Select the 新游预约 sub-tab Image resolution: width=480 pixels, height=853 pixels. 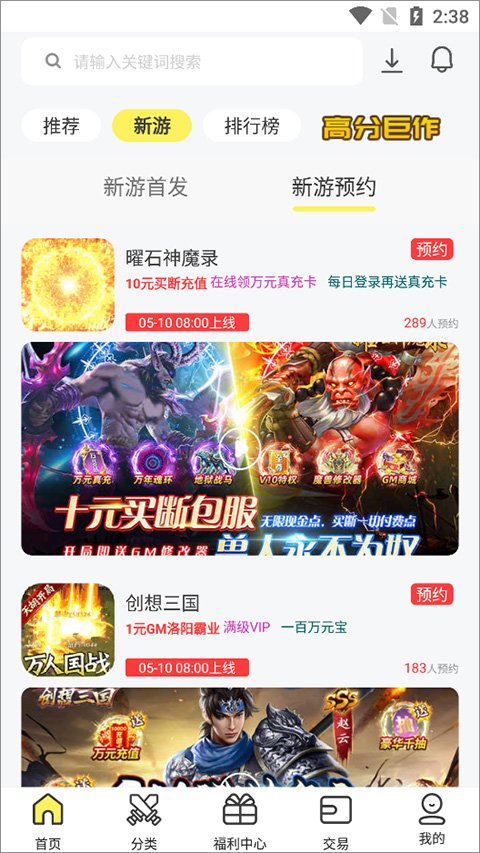[334, 187]
